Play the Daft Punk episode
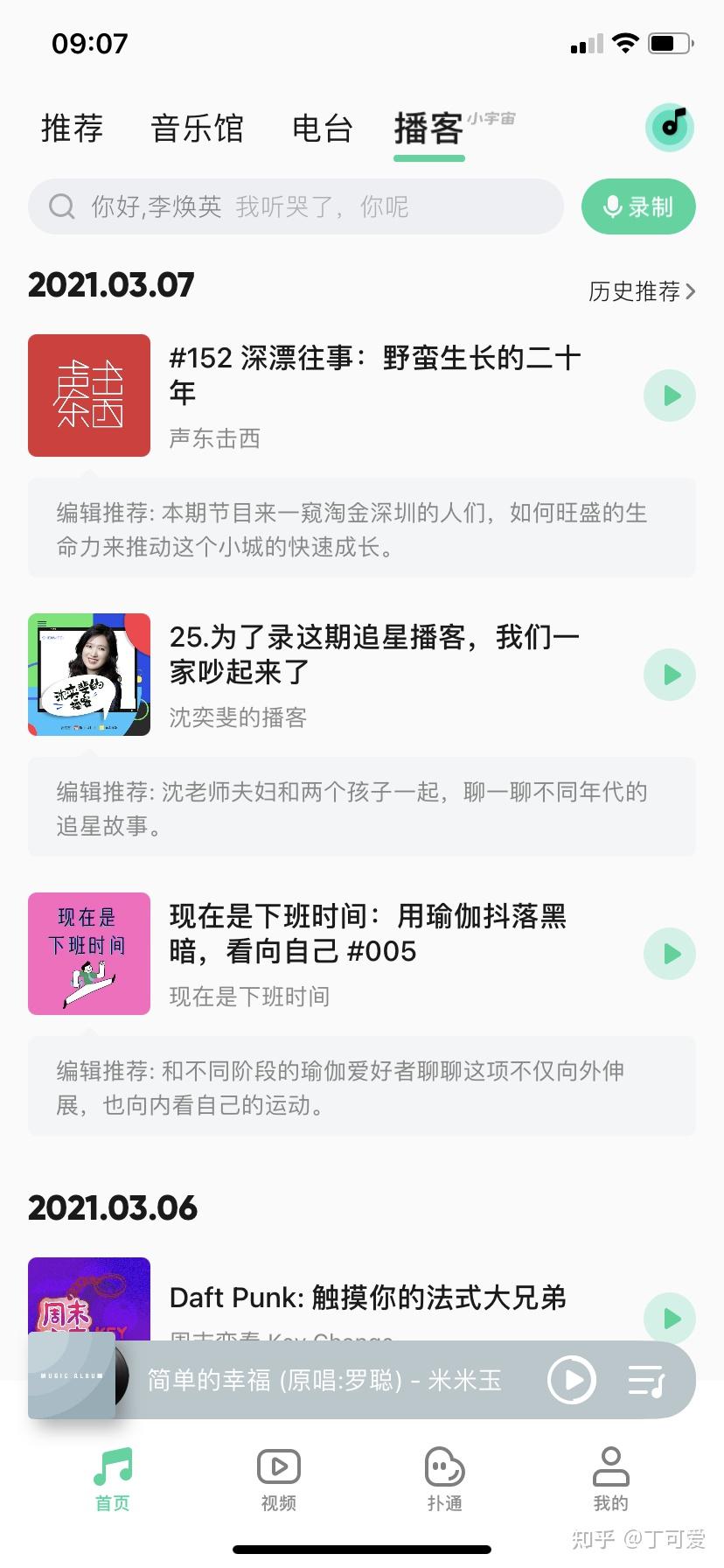Screen dimensions: 724x1568 point(670,1318)
